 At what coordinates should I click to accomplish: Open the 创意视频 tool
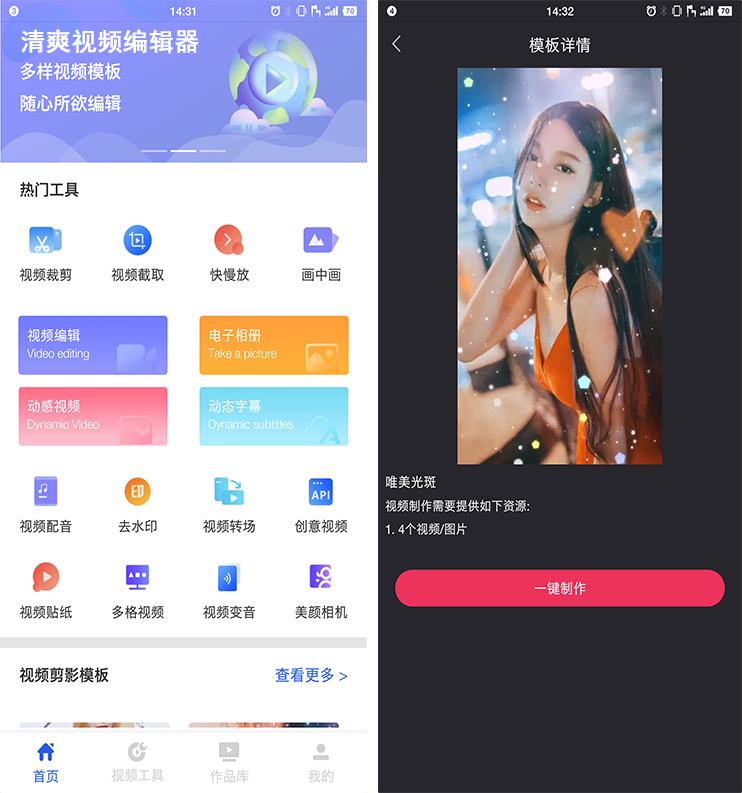point(321,505)
